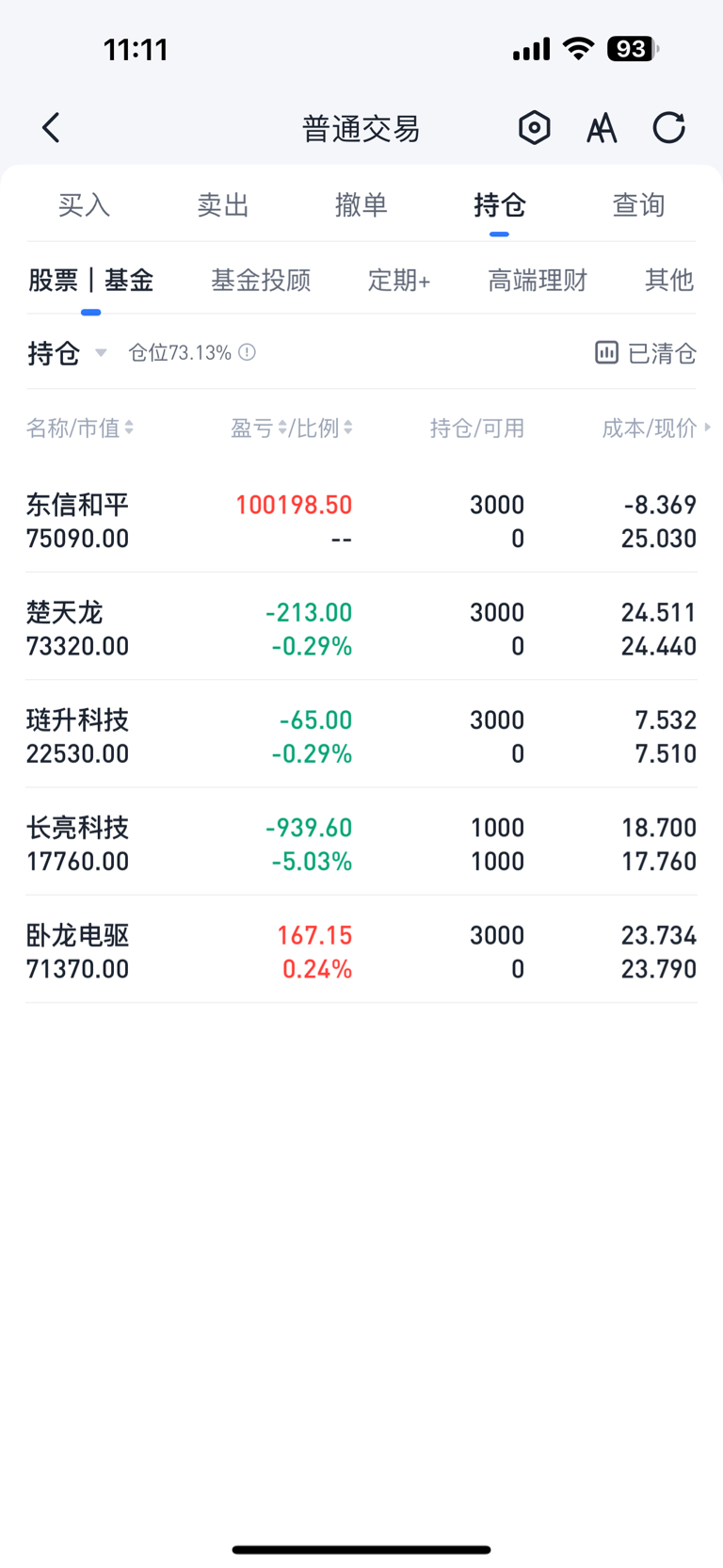
Task: Show info about 仓位73.13%
Action: click(247, 352)
